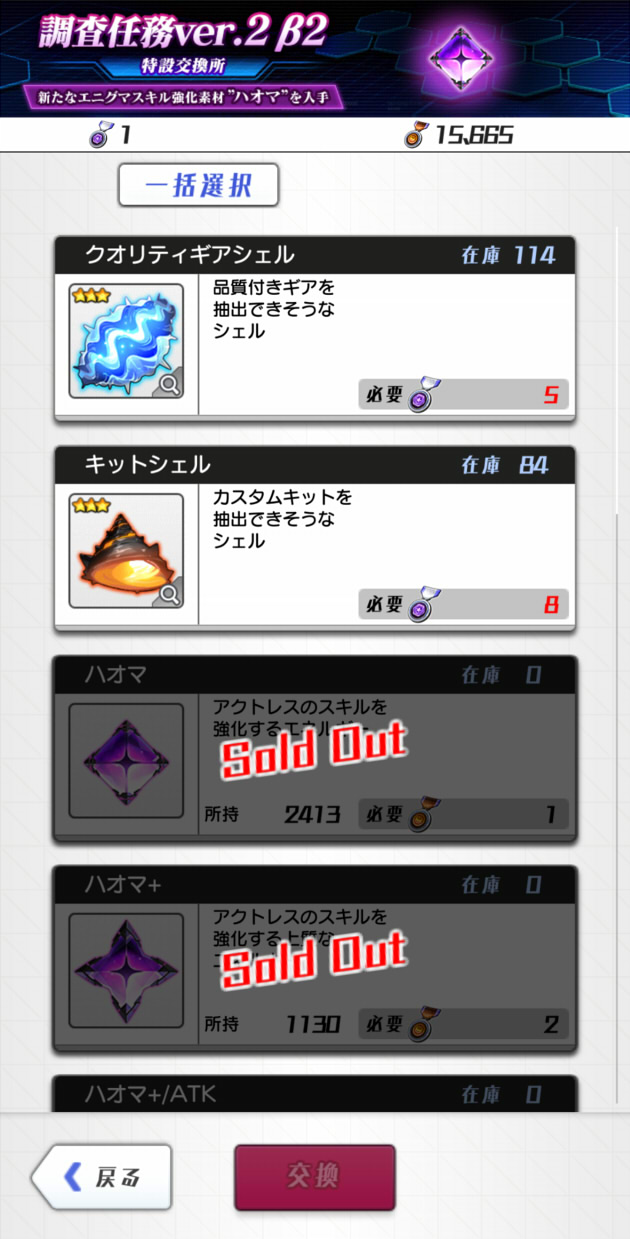
Task: Open キットシェル details via its magnifier icon
Action: tap(170, 595)
